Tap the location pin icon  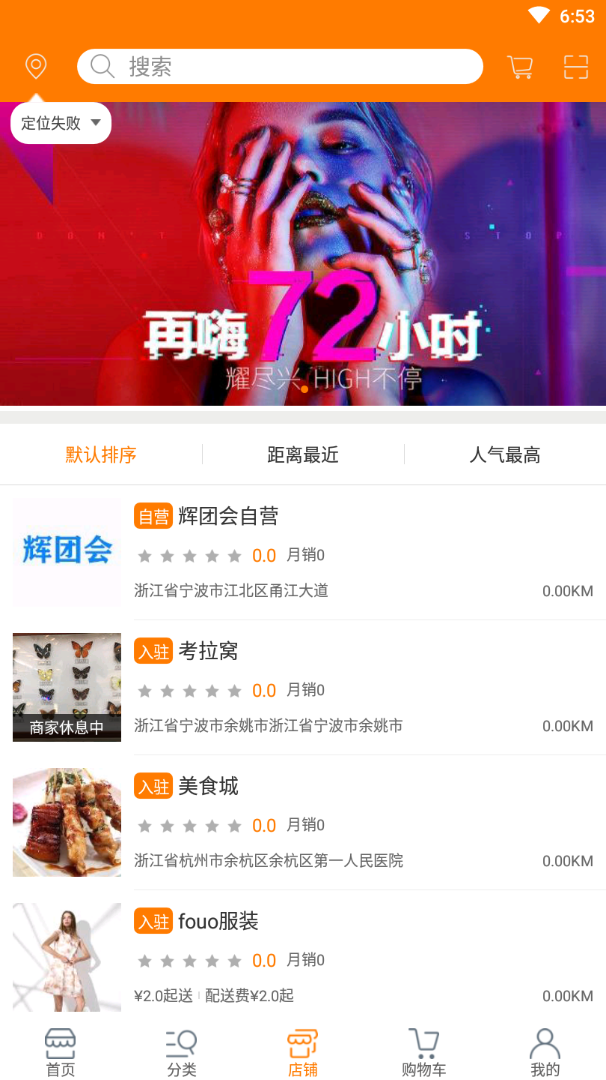(x=36, y=67)
